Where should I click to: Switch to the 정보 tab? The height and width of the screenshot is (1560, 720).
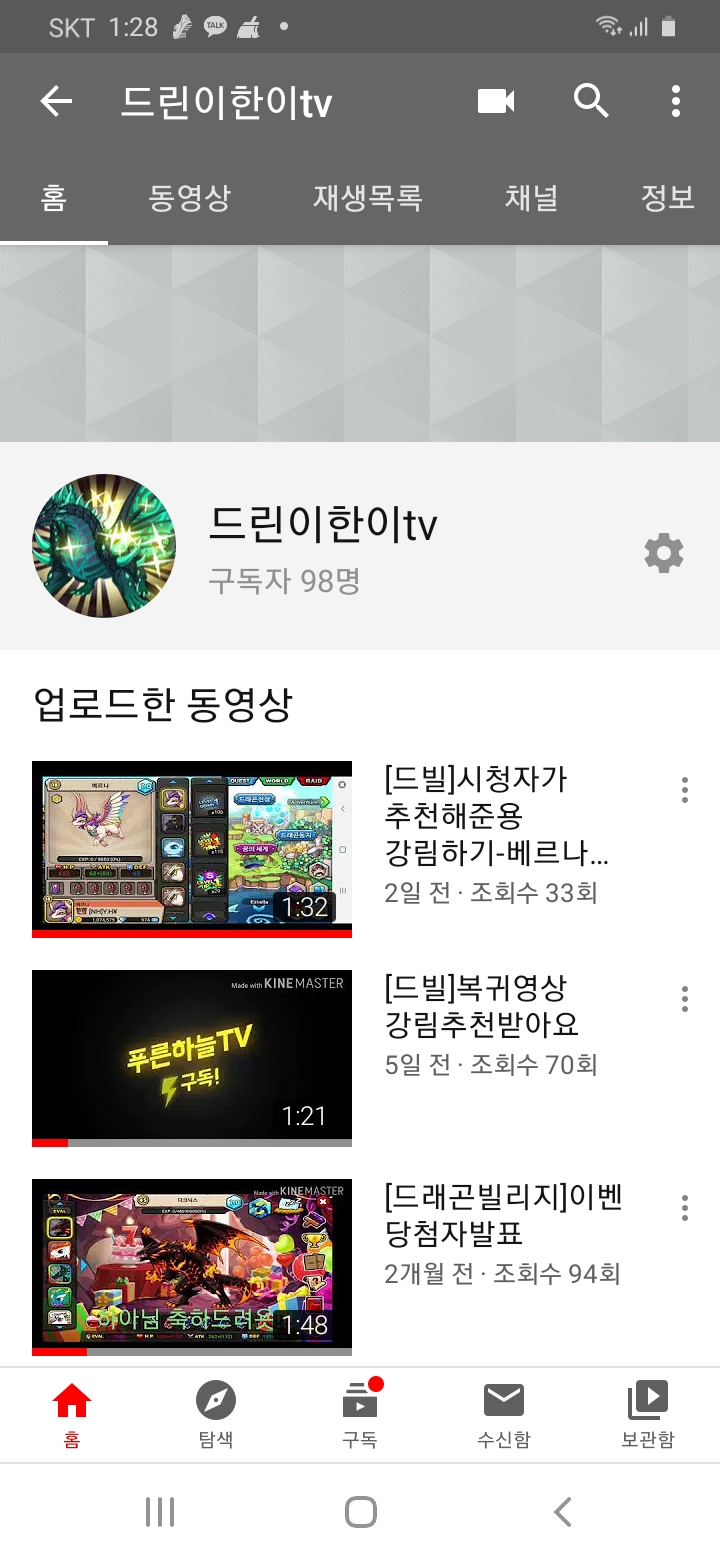pos(667,198)
